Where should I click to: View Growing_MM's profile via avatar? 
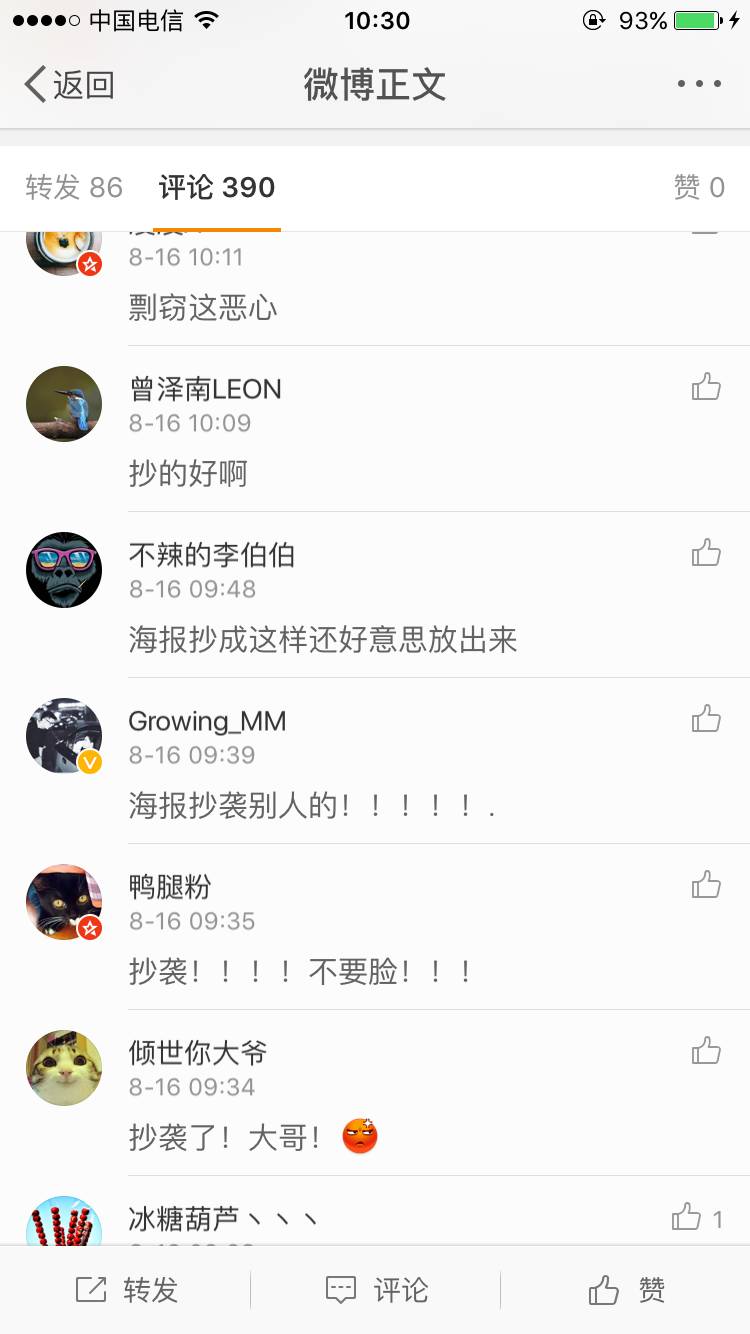(x=64, y=736)
